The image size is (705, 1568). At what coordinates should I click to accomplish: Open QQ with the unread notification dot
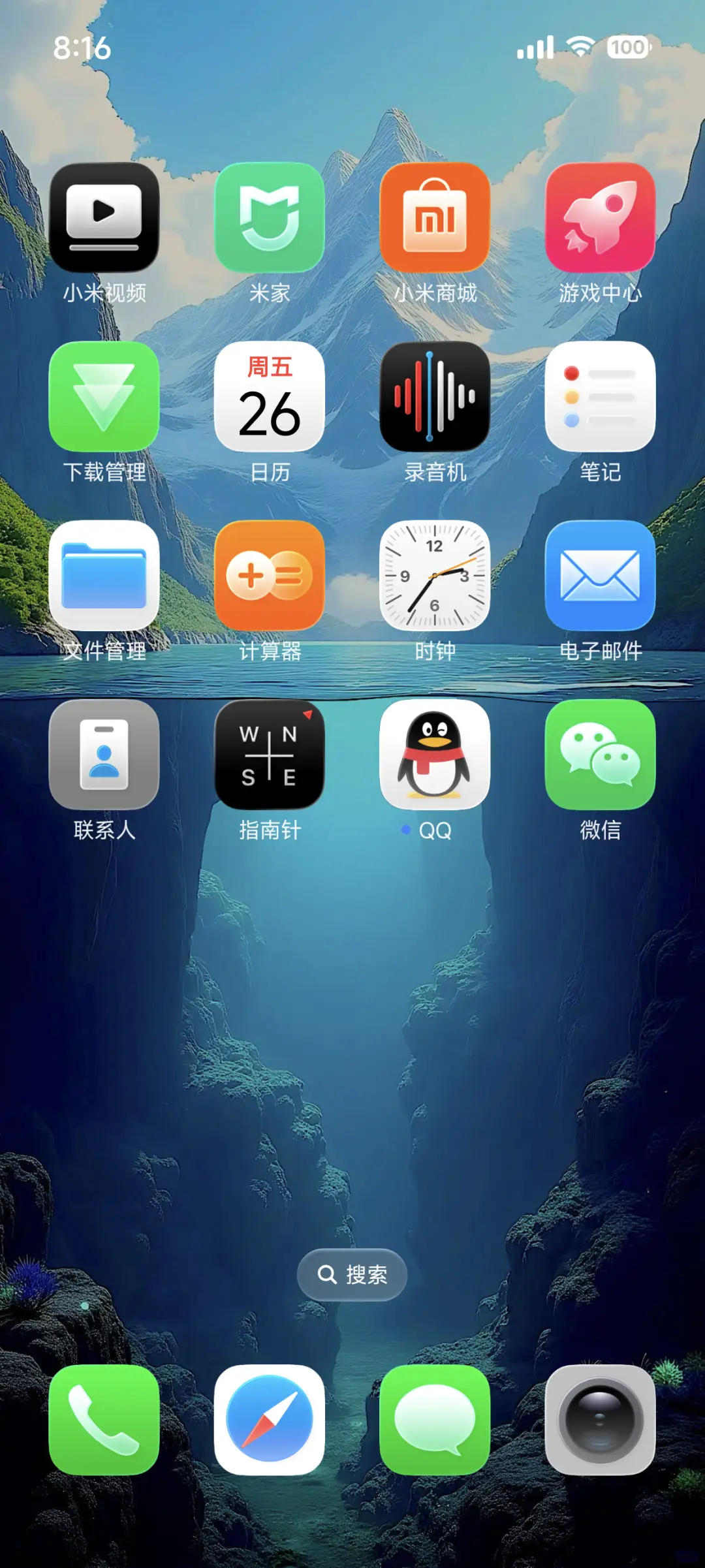tap(435, 755)
